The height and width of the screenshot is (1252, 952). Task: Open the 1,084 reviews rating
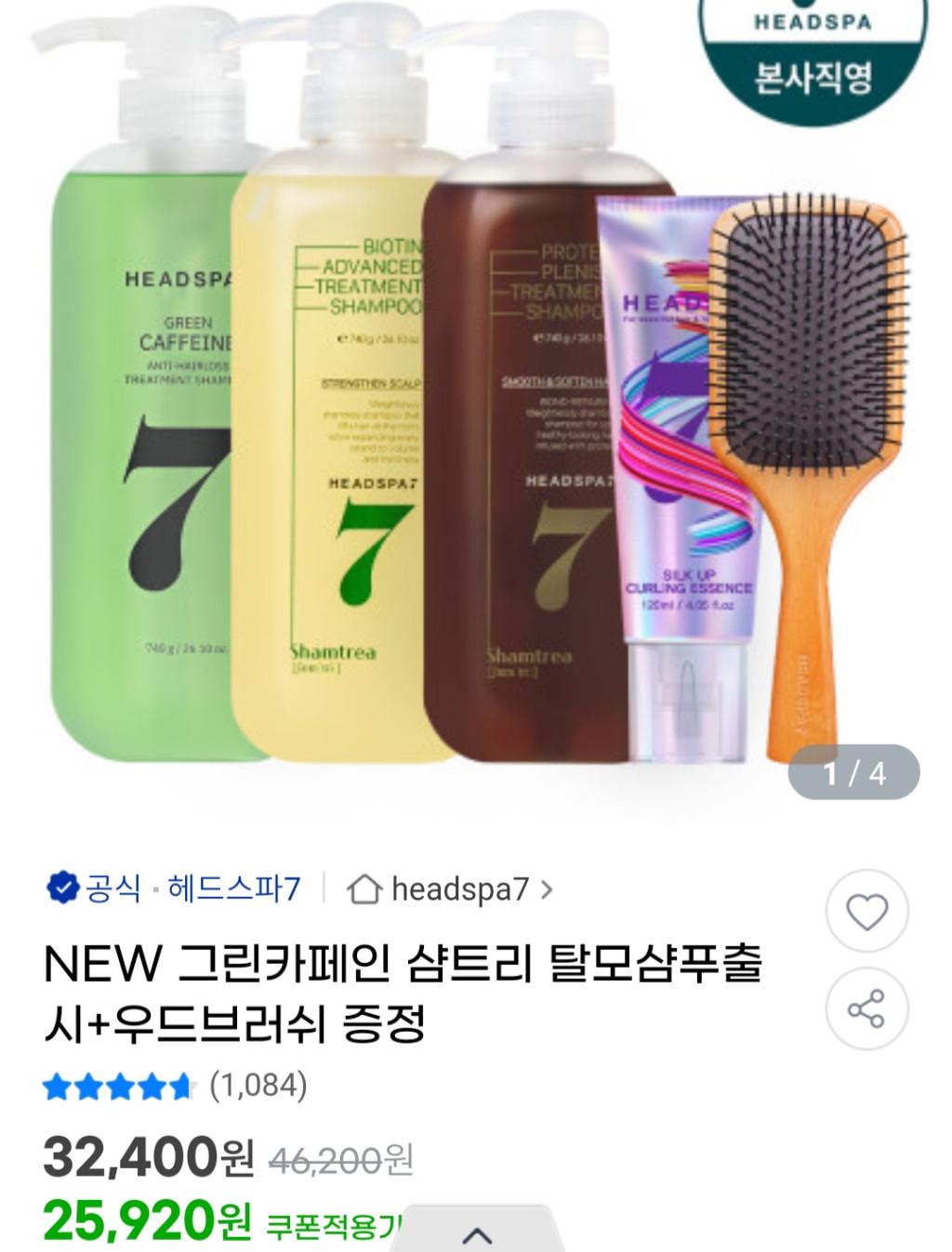coord(175,1085)
